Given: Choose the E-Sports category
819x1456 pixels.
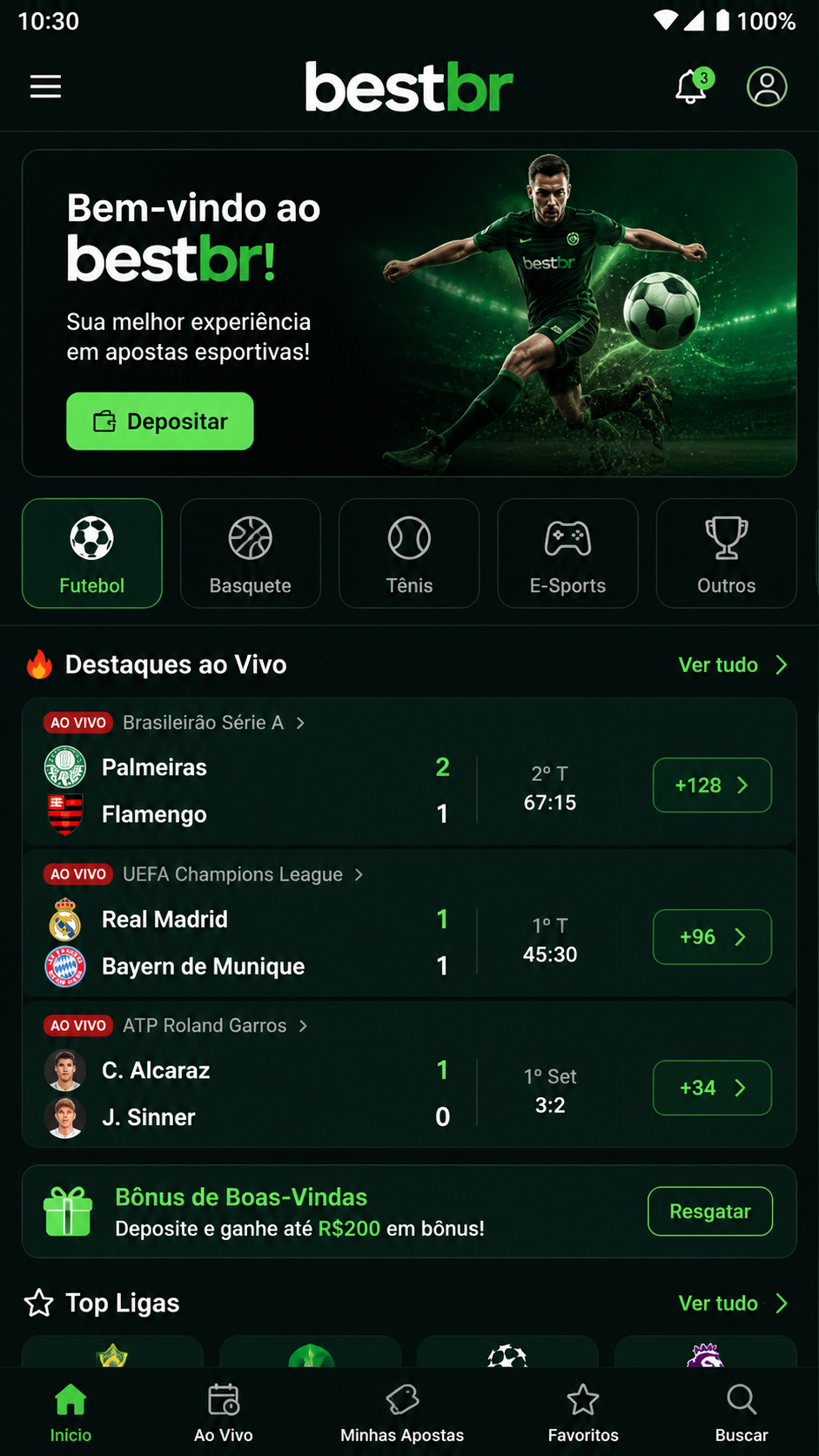Looking at the screenshot, I should [x=567, y=553].
